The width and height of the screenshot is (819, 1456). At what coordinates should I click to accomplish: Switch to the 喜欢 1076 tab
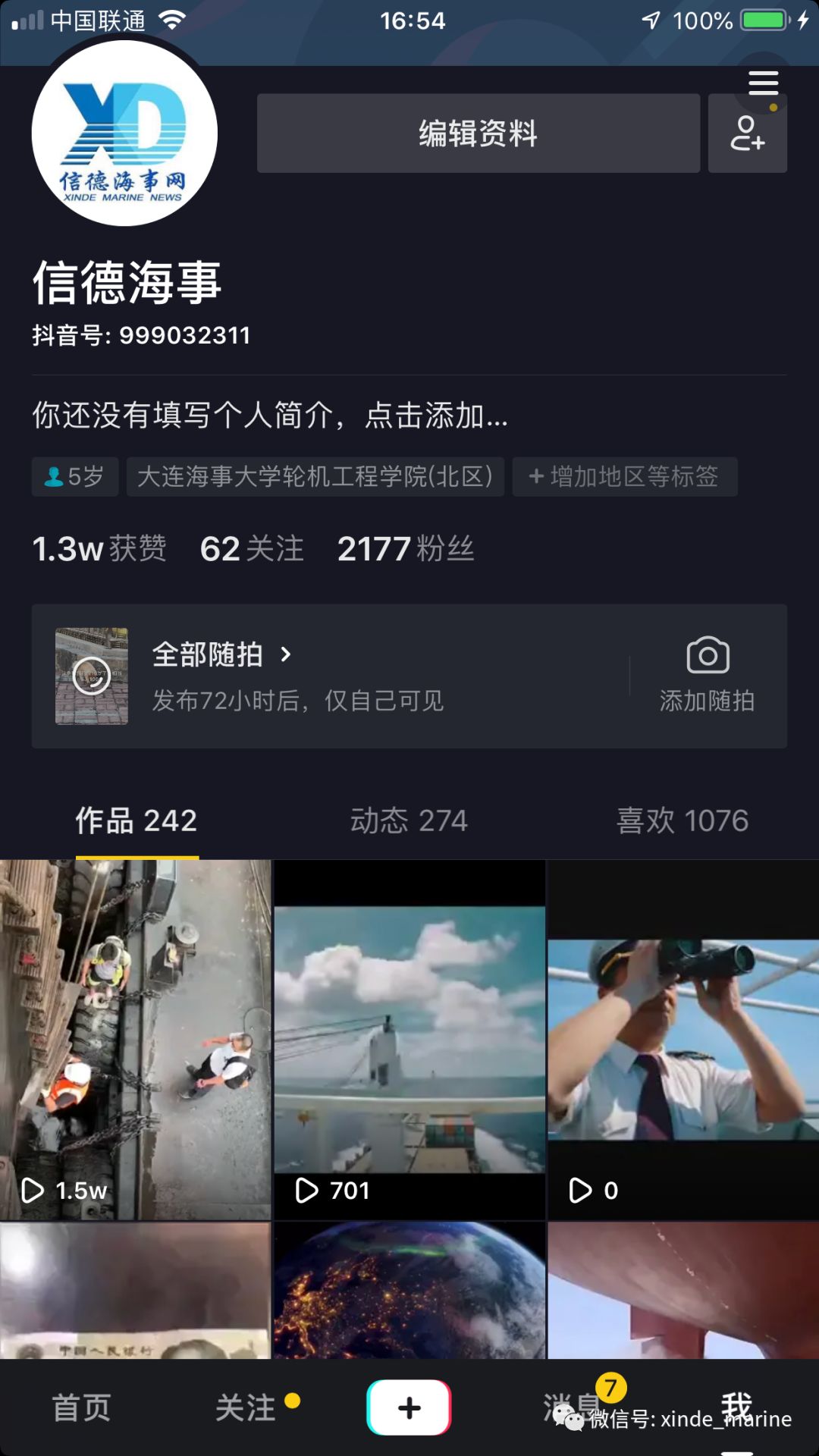[x=682, y=821]
